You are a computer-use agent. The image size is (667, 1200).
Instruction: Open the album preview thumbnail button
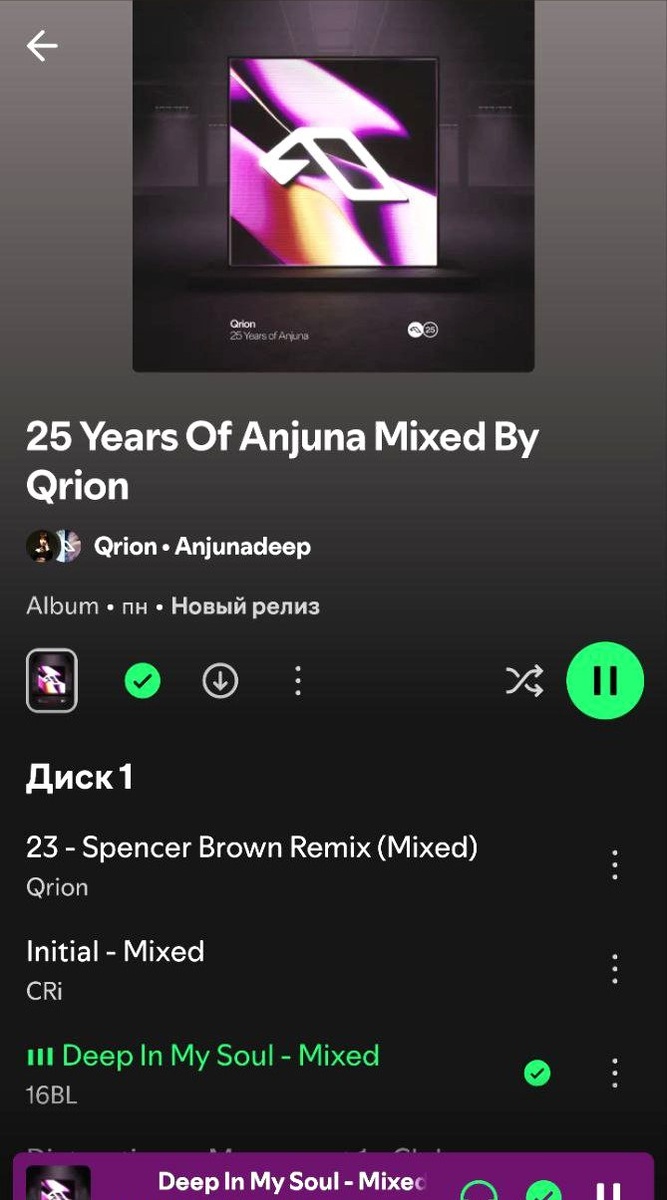pos(51,681)
